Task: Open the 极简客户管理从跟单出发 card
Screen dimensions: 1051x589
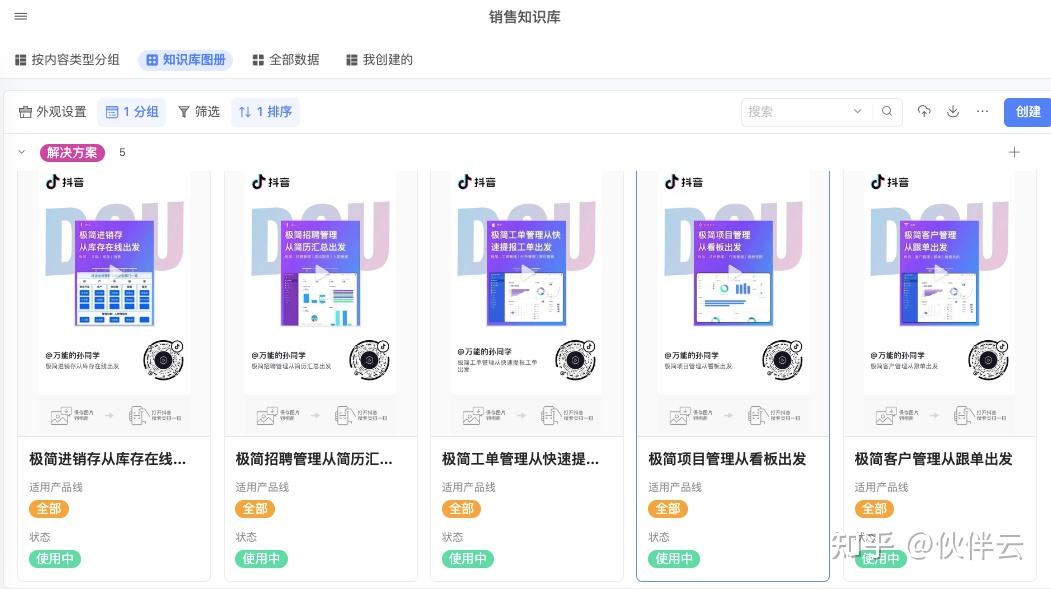Action: click(939, 375)
